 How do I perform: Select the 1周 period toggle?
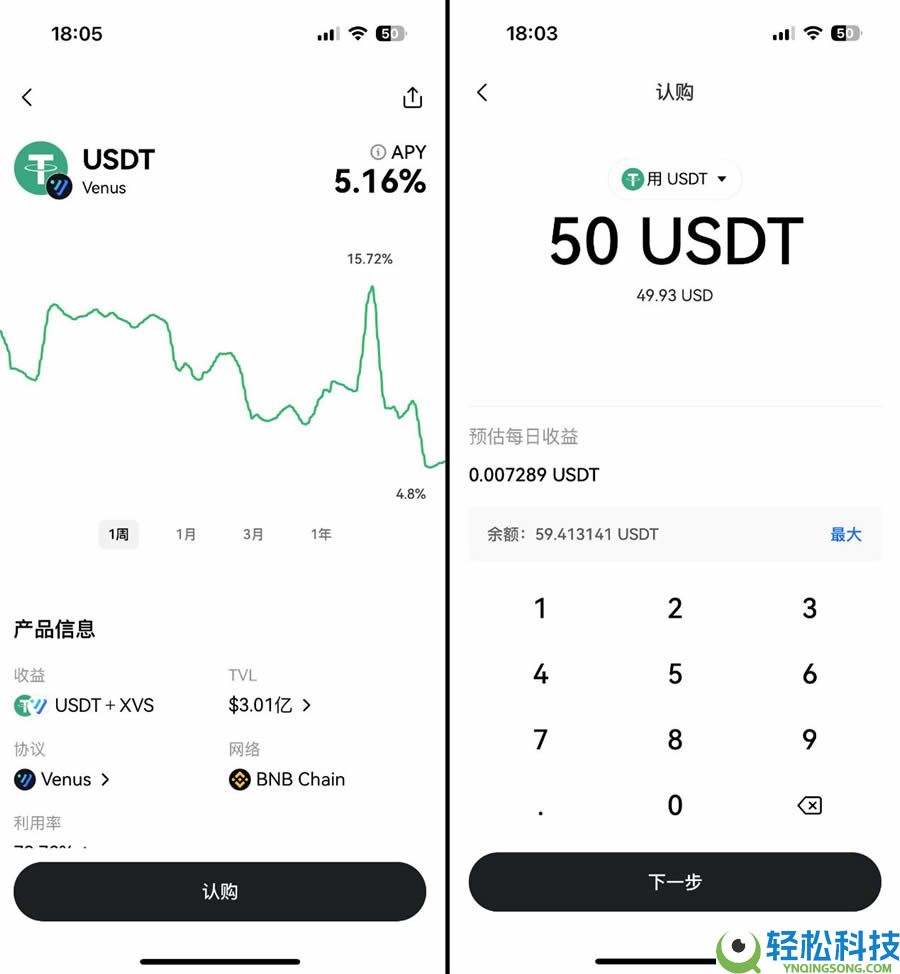point(118,534)
